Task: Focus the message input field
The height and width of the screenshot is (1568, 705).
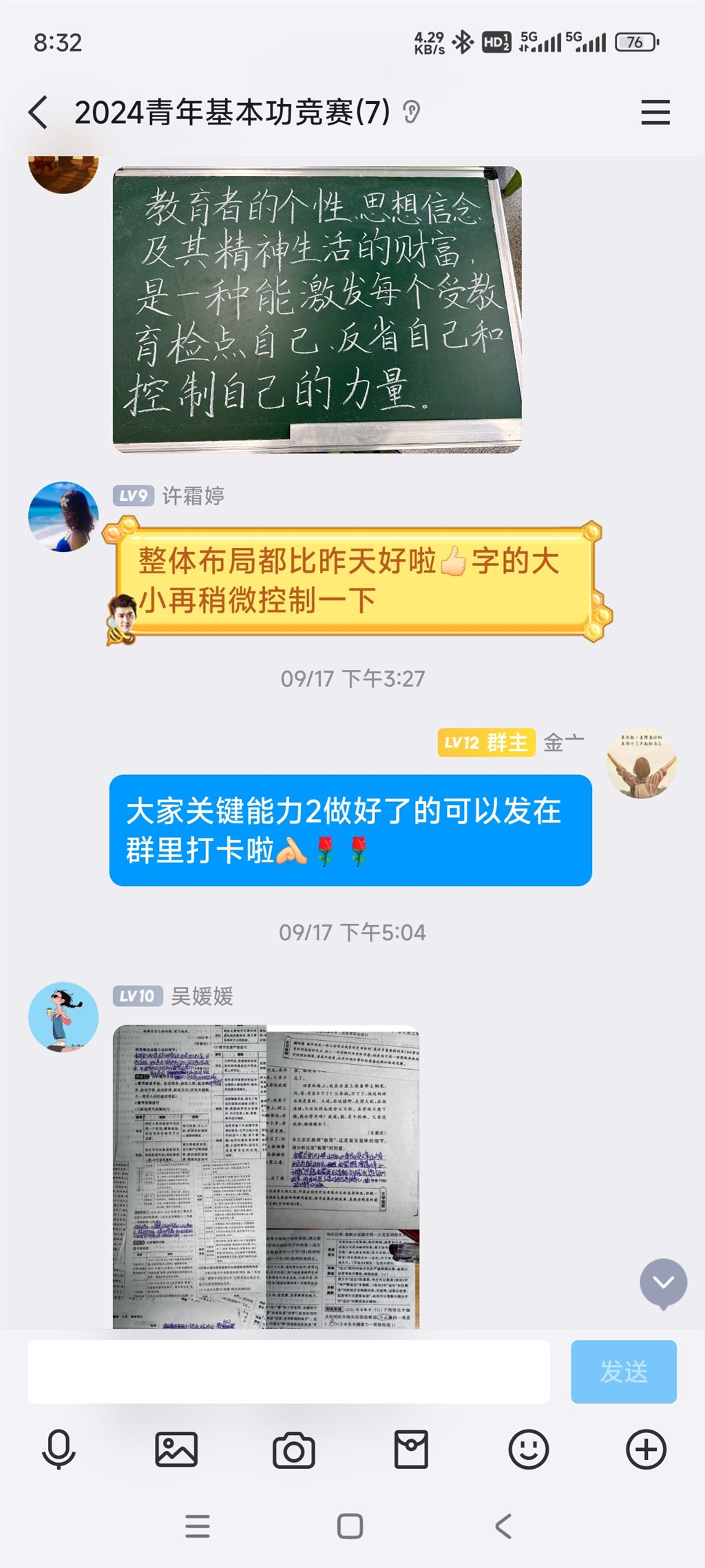Action: click(288, 1371)
